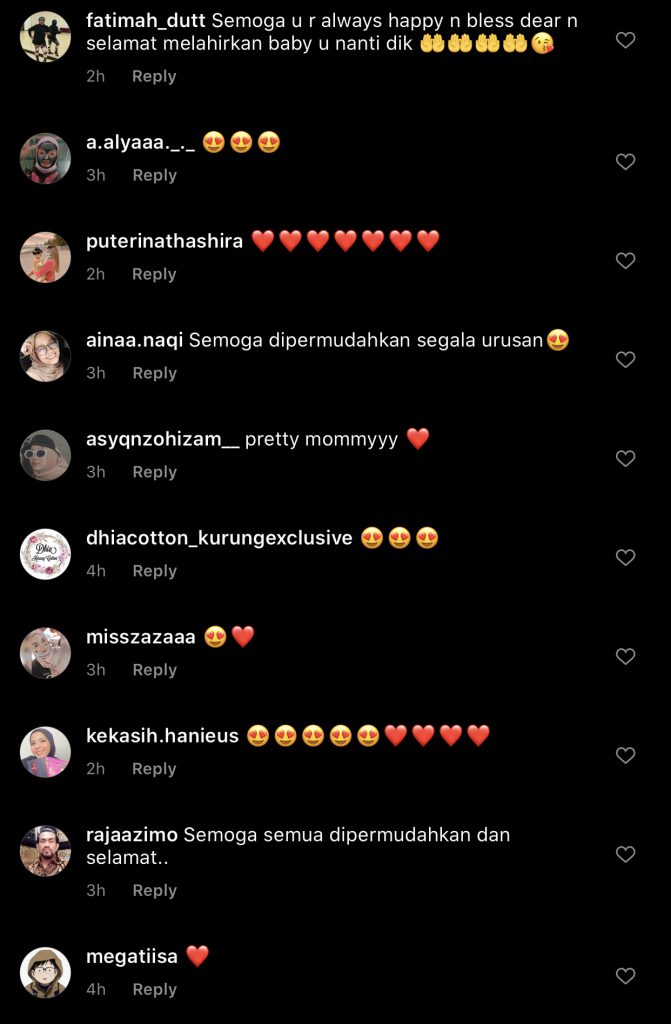Reply to a.alyaaa._._'s comment
The height and width of the screenshot is (1024, 671).
[x=154, y=175]
